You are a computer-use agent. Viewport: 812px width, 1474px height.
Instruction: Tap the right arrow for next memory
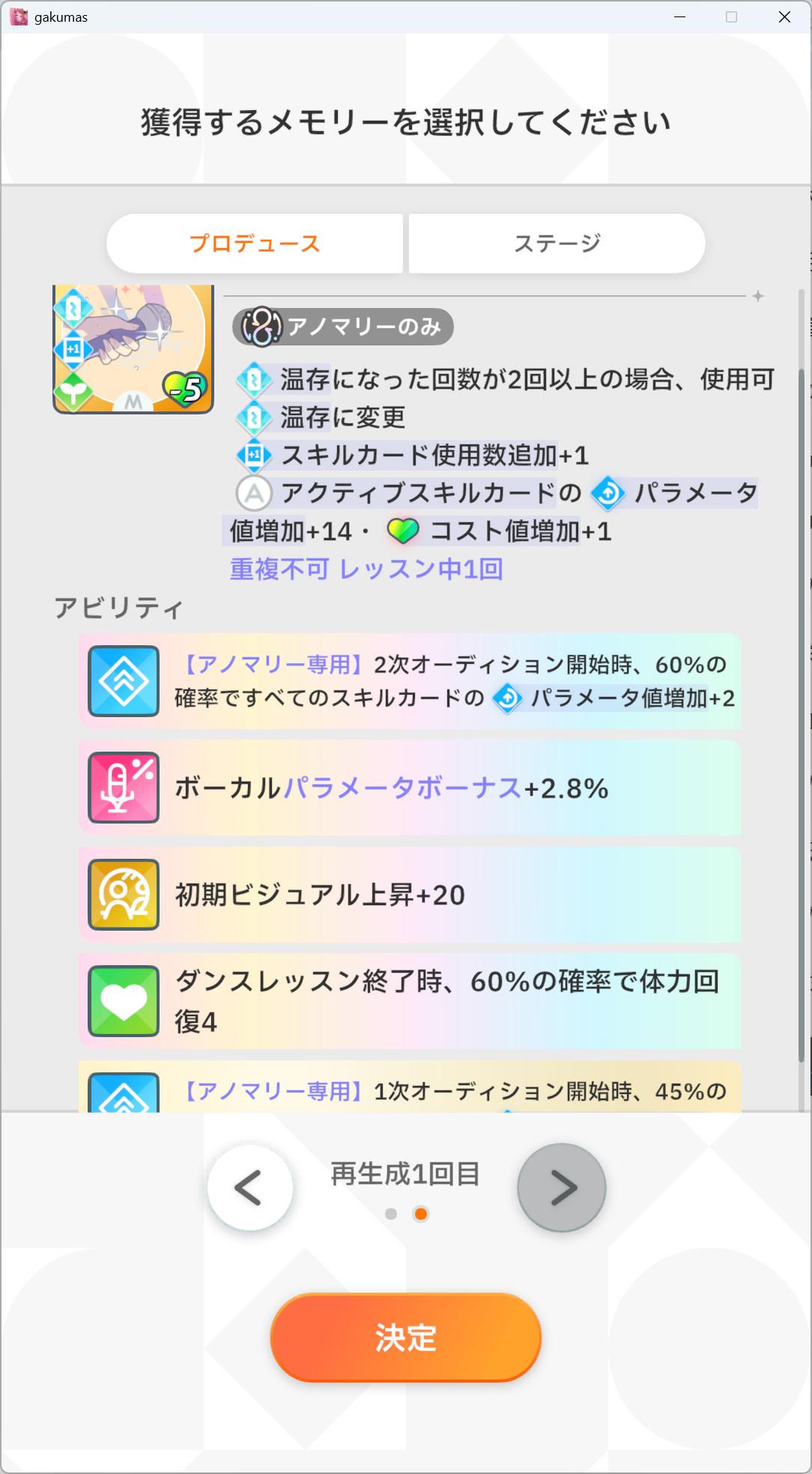562,1188
